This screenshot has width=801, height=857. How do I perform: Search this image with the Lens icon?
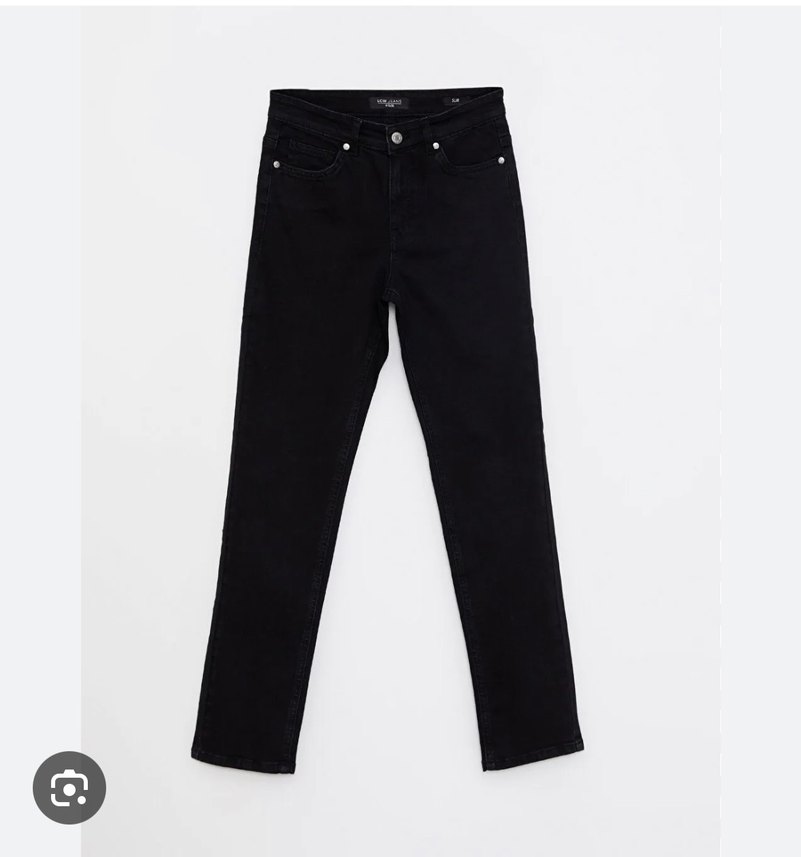[69, 787]
